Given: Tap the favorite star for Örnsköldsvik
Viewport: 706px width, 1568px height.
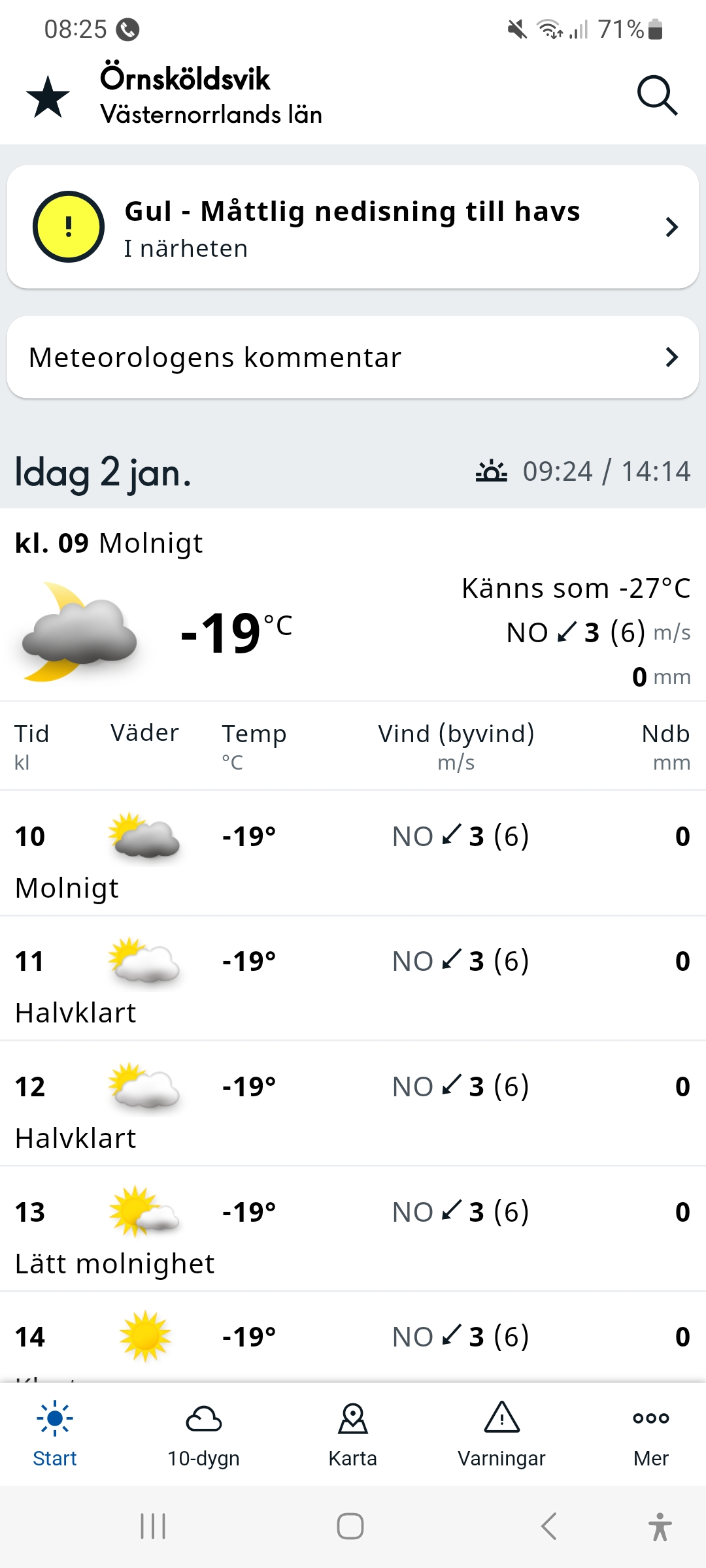Looking at the screenshot, I should [x=48, y=97].
